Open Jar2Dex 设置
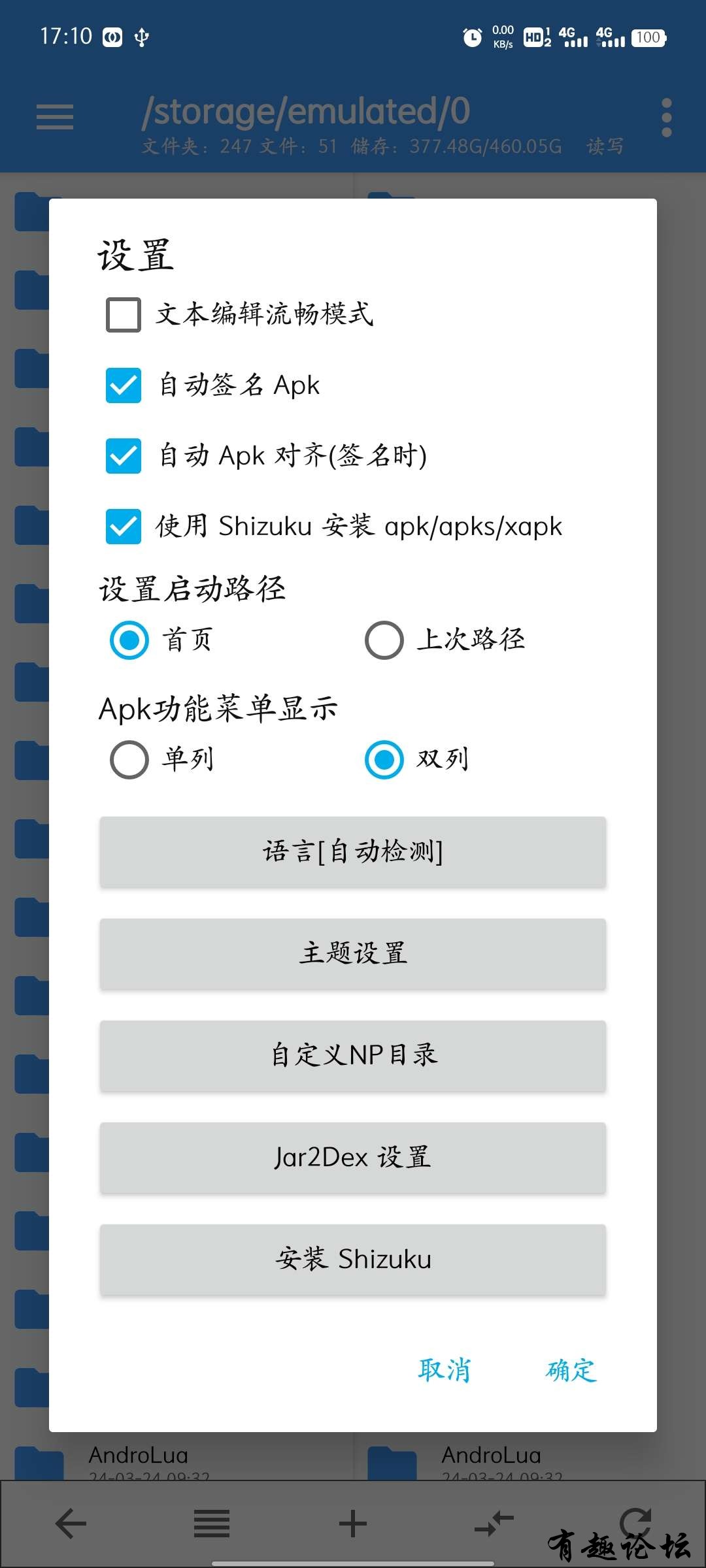Image resolution: width=706 pixels, height=1568 pixels. click(353, 1158)
